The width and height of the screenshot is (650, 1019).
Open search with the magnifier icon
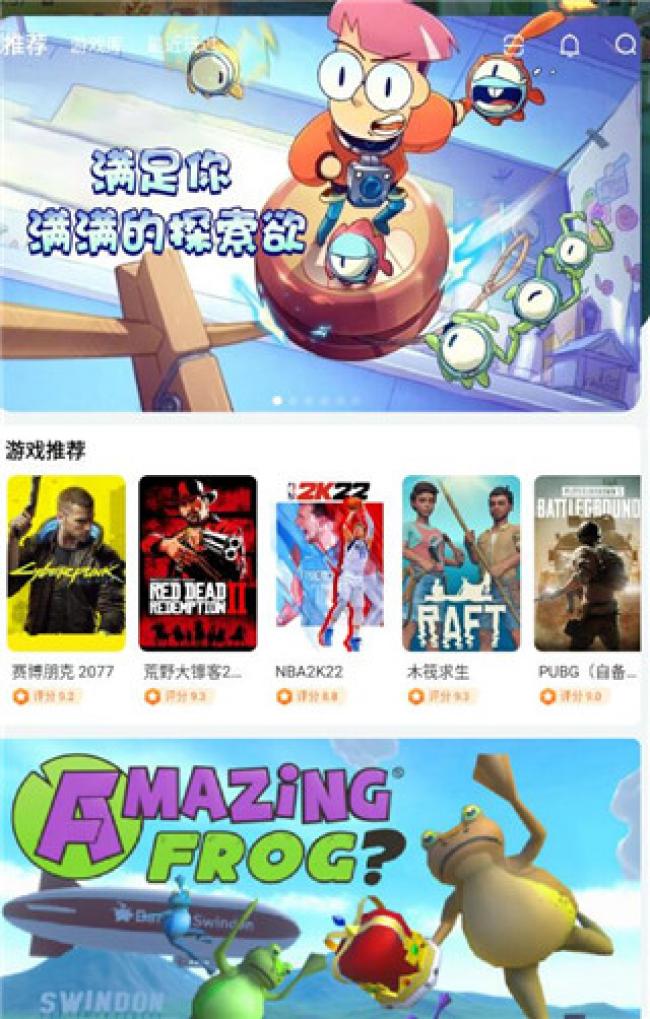[626, 45]
